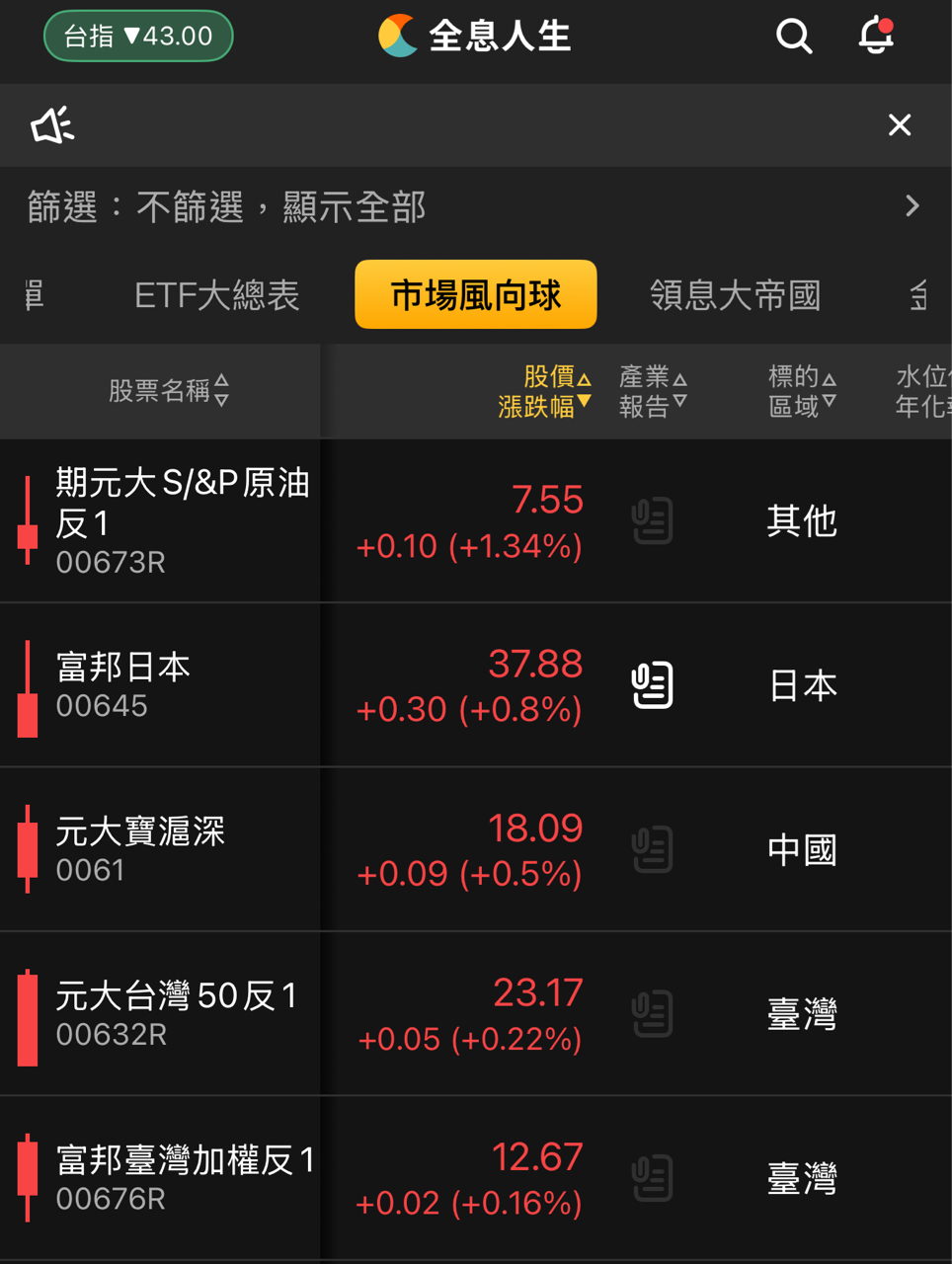Open the search icon
The width and height of the screenshot is (952, 1264).
pos(794,37)
